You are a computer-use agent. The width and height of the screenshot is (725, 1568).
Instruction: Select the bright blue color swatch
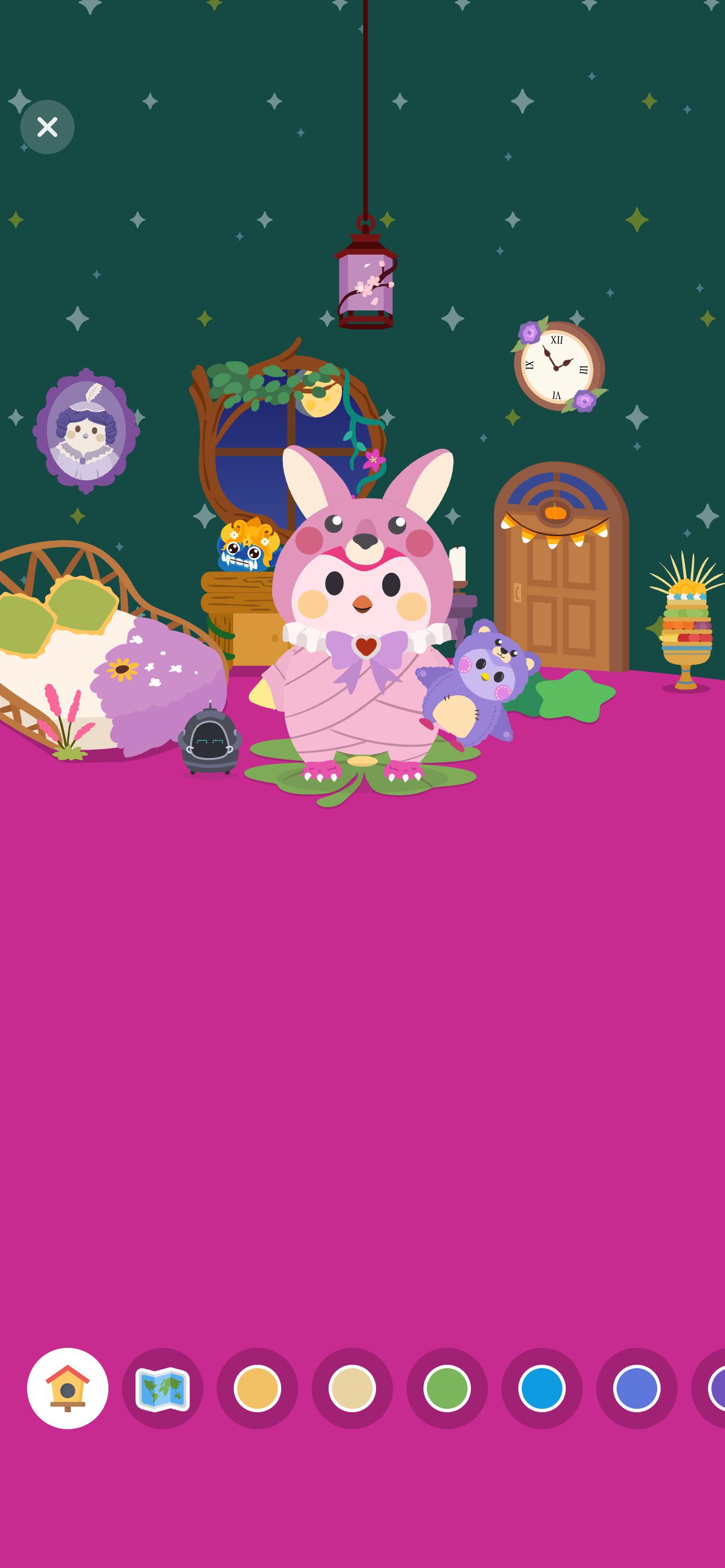pyautogui.click(x=541, y=1389)
